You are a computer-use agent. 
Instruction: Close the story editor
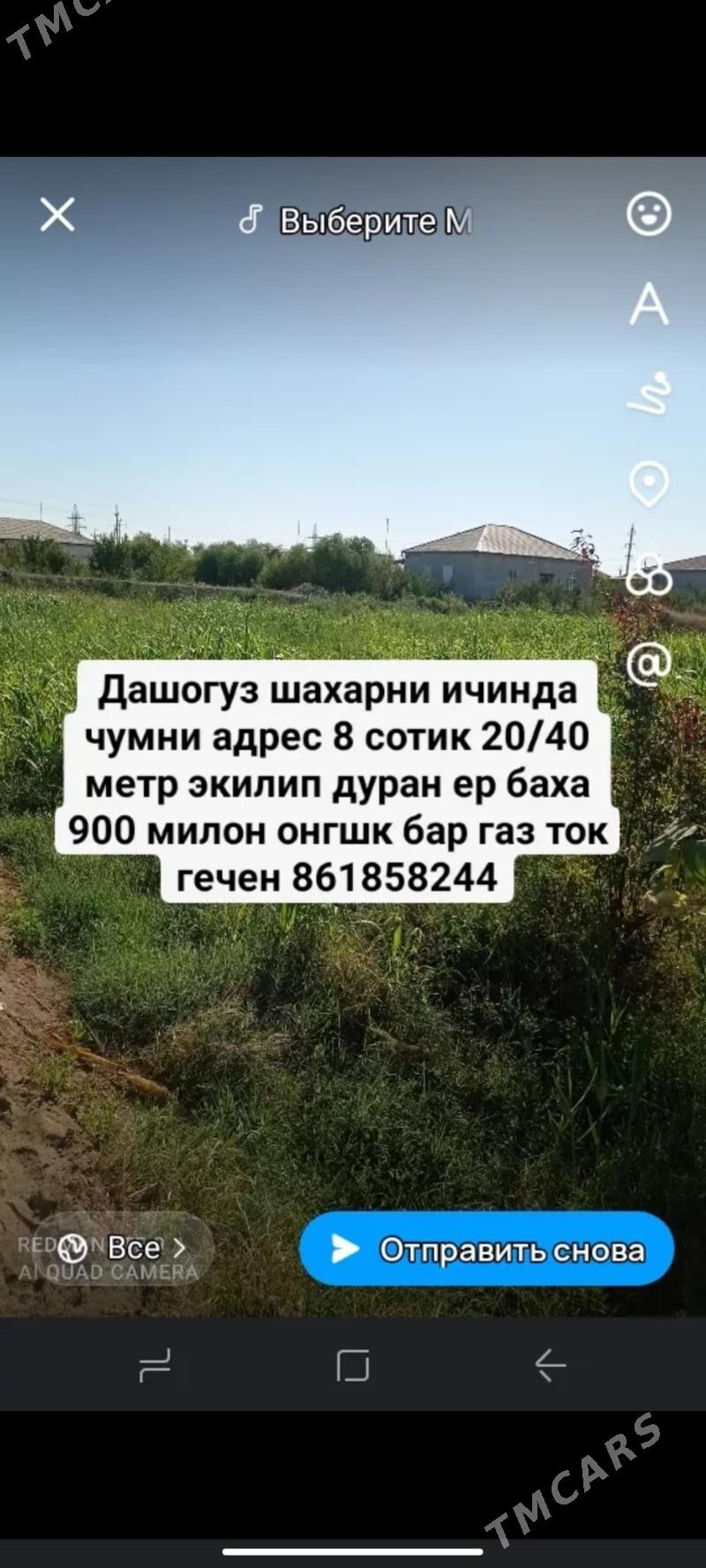point(57,214)
